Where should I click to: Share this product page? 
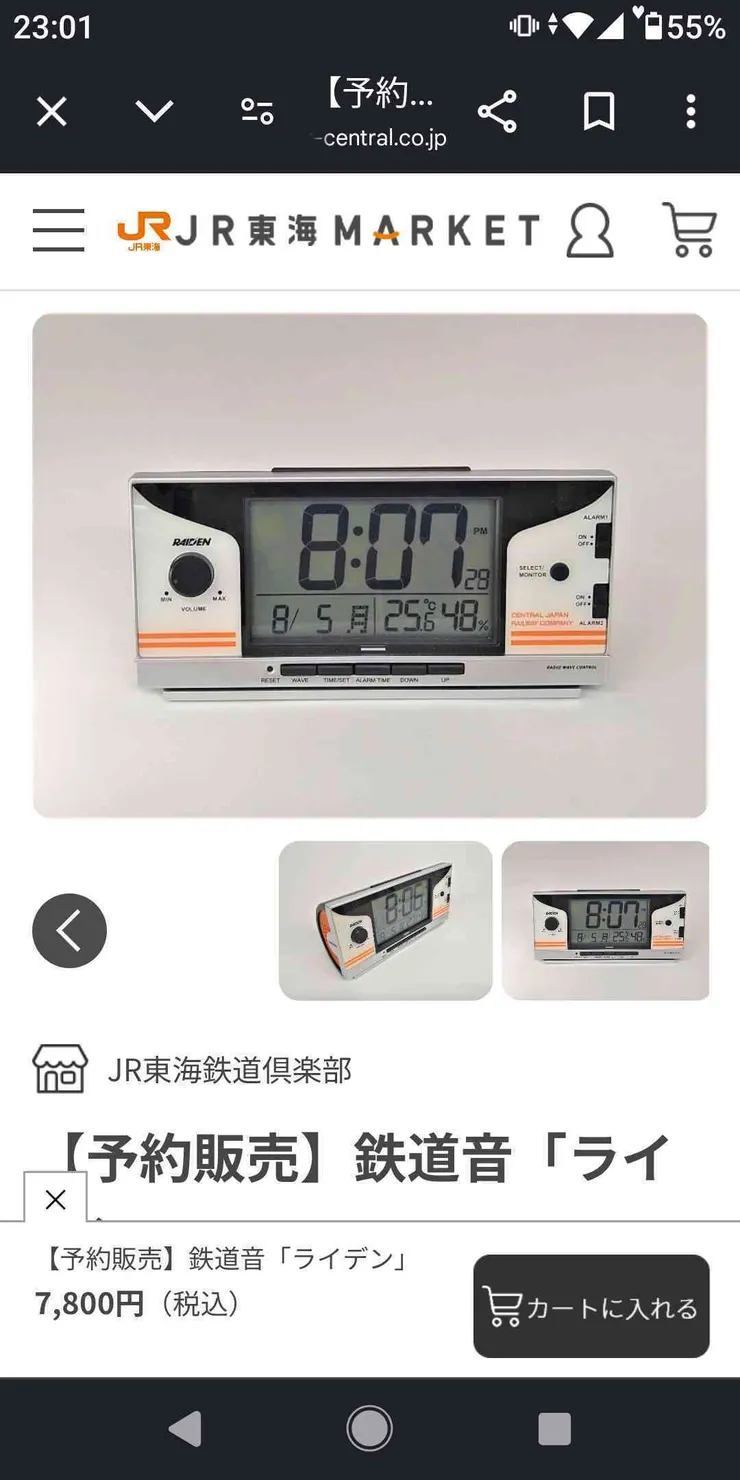[x=497, y=112]
